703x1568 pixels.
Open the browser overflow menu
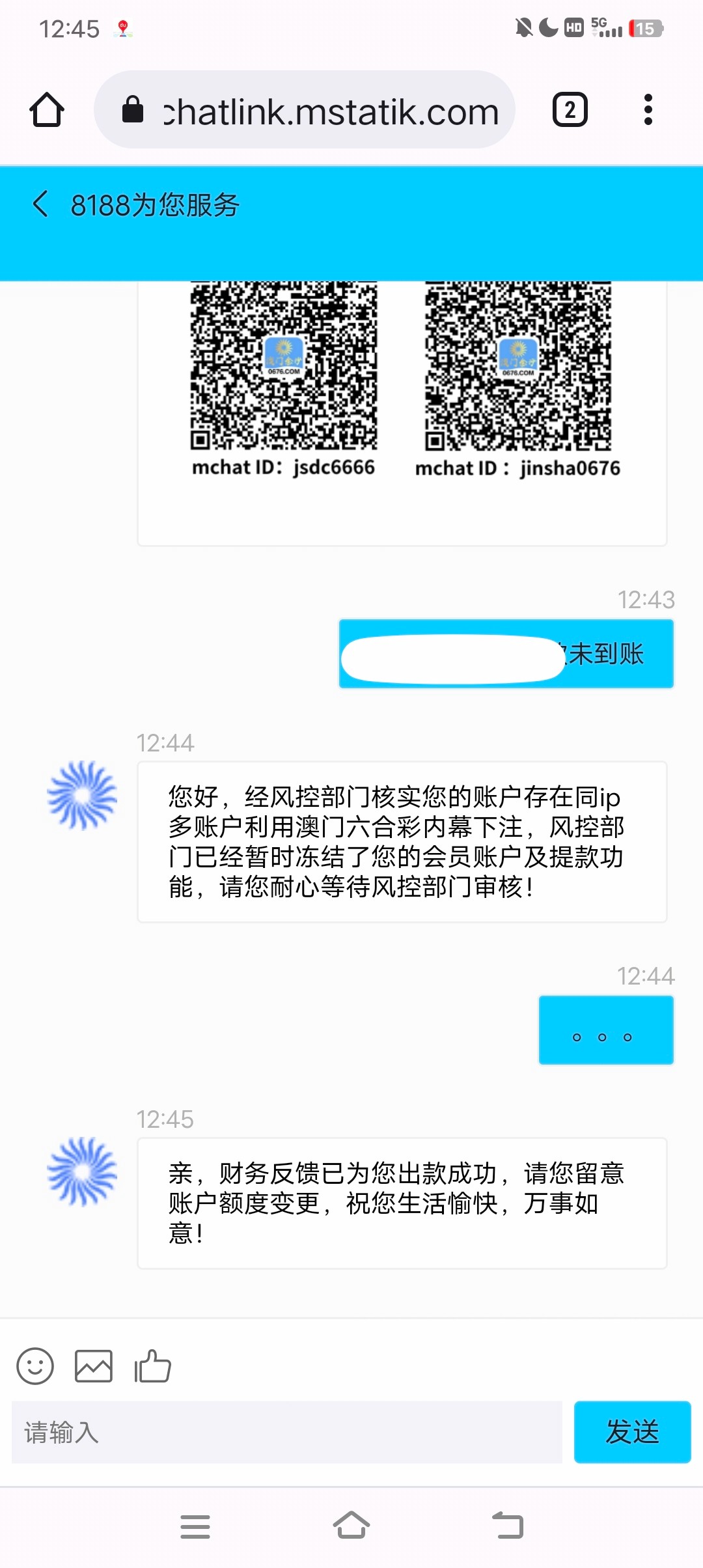[648, 109]
